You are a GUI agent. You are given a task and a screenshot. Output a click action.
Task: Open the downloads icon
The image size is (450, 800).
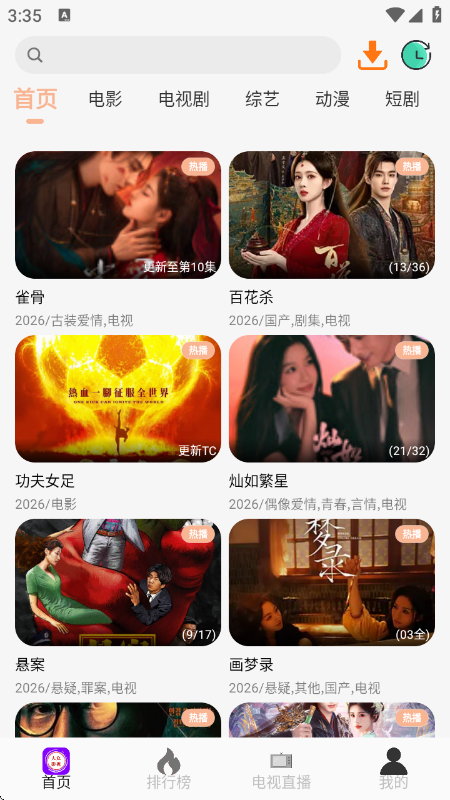pyautogui.click(x=372, y=55)
